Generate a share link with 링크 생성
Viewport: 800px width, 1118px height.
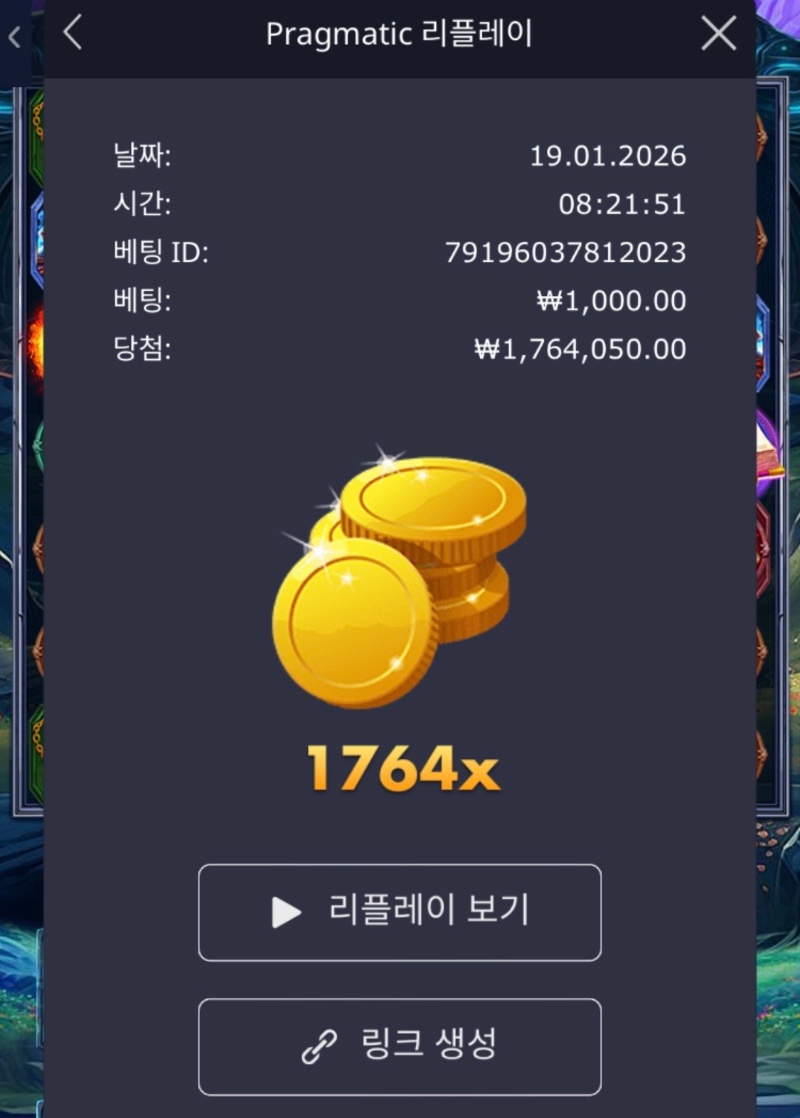tap(400, 1046)
